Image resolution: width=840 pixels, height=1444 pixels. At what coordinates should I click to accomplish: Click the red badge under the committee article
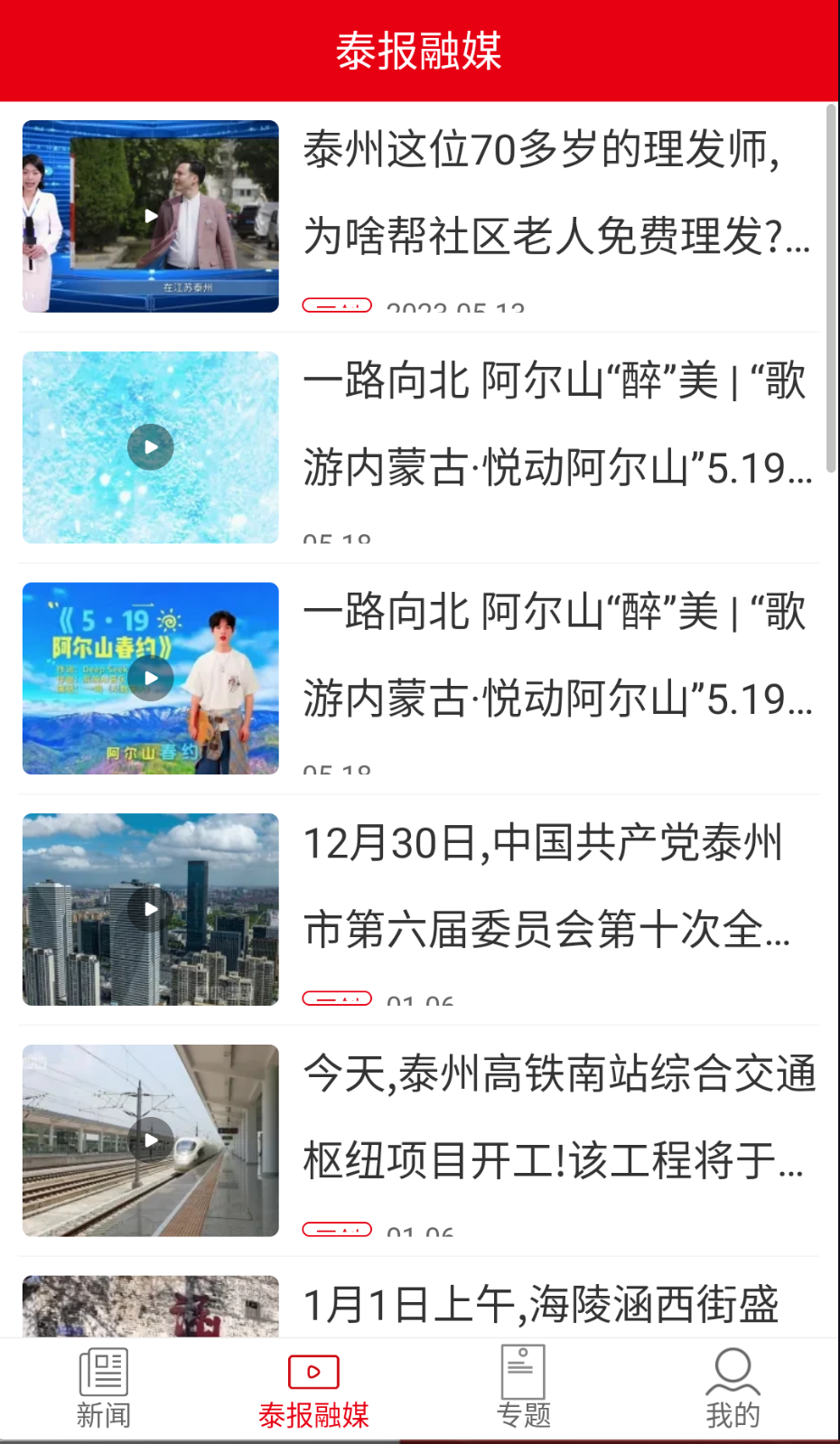[338, 998]
